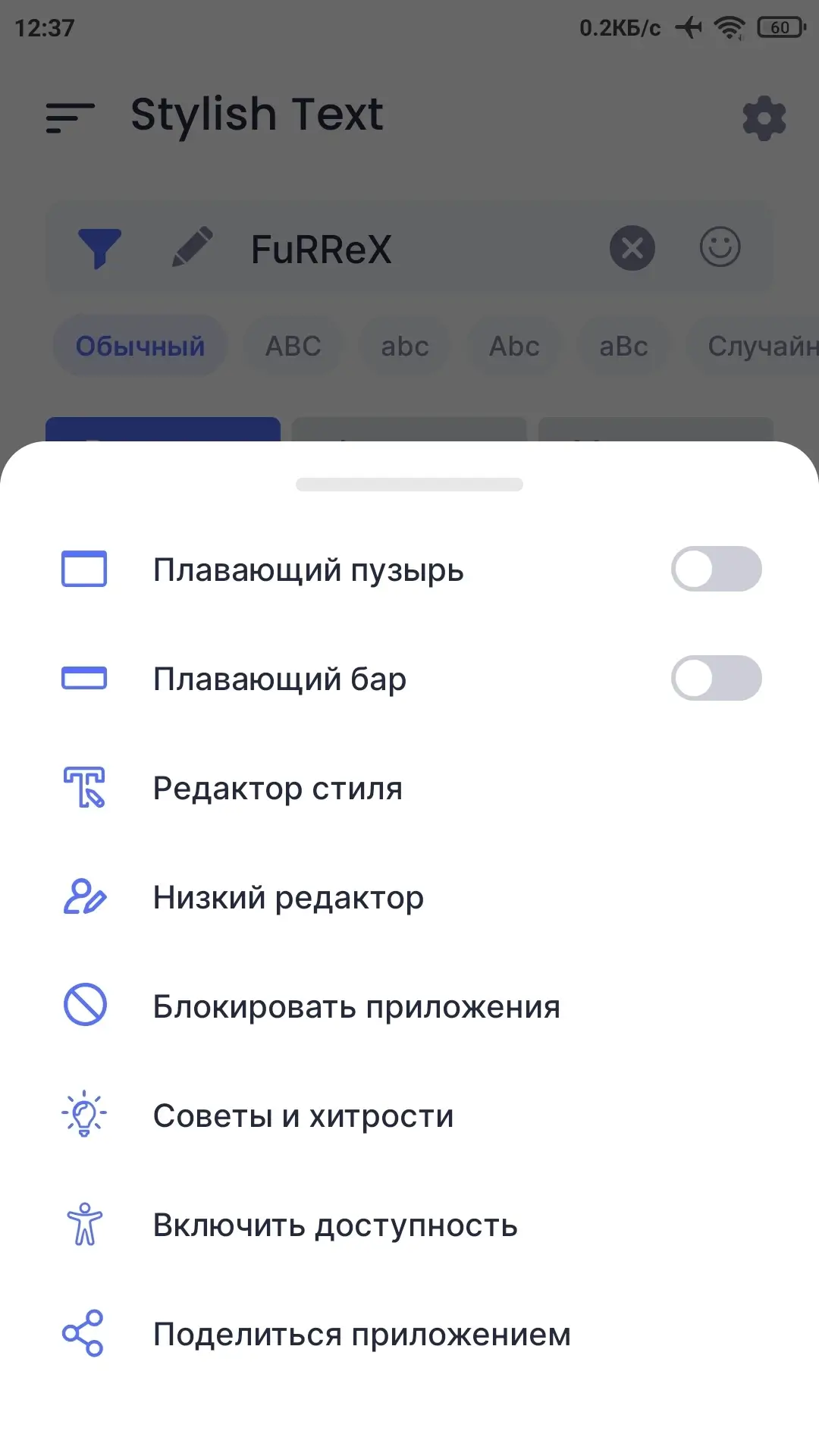The image size is (819, 1456).
Task: Open Советы и хитрости
Action: pos(409,1116)
